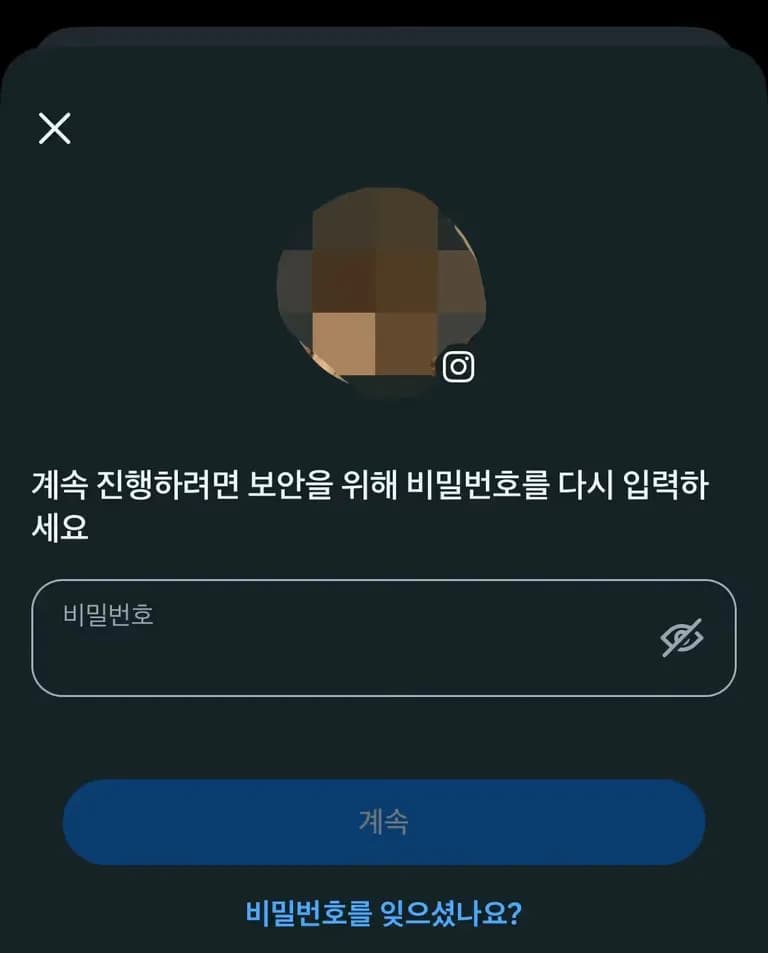Tap the 계속 continue button
Image resolution: width=768 pixels, height=953 pixels.
point(384,822)
